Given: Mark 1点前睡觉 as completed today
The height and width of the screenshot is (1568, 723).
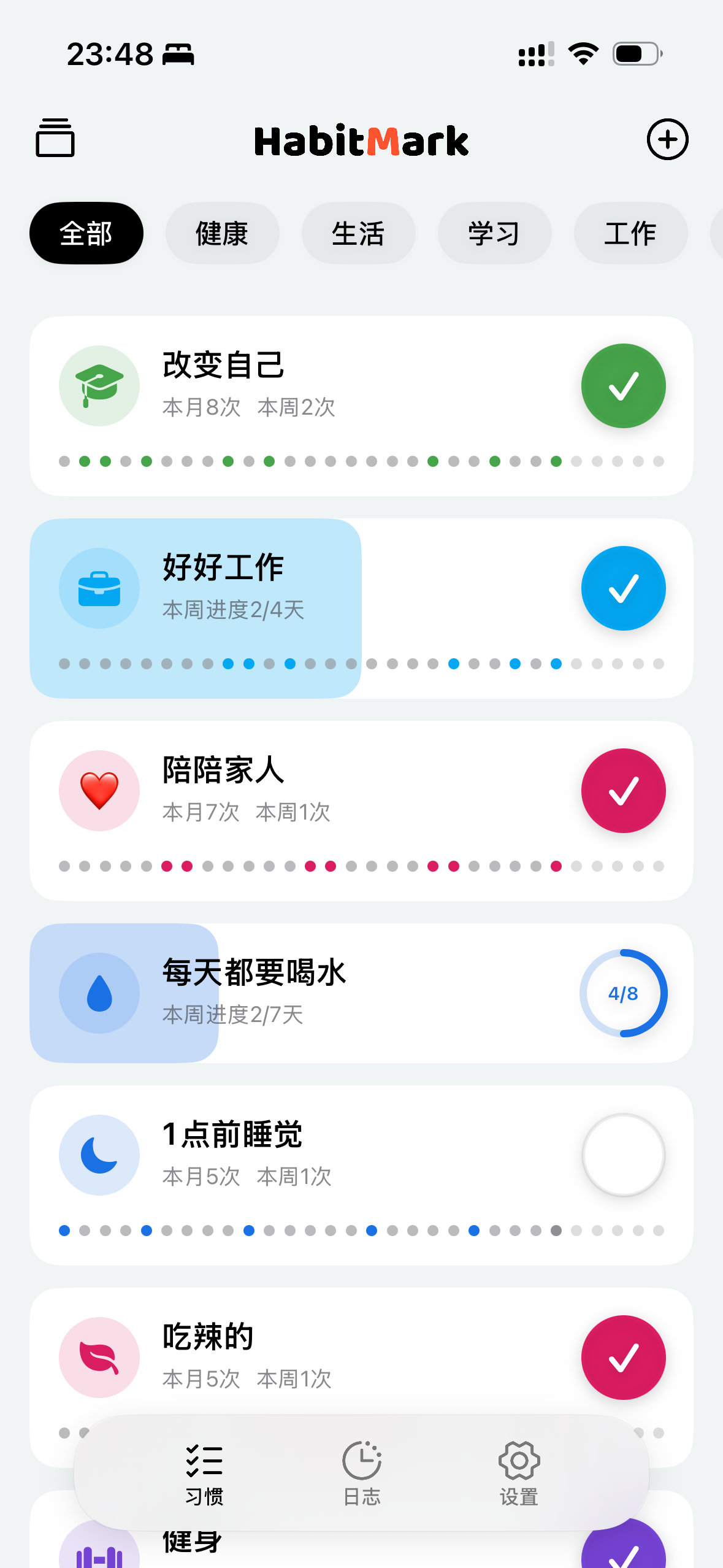Looking at the screenshot, I should [622, 1154].
